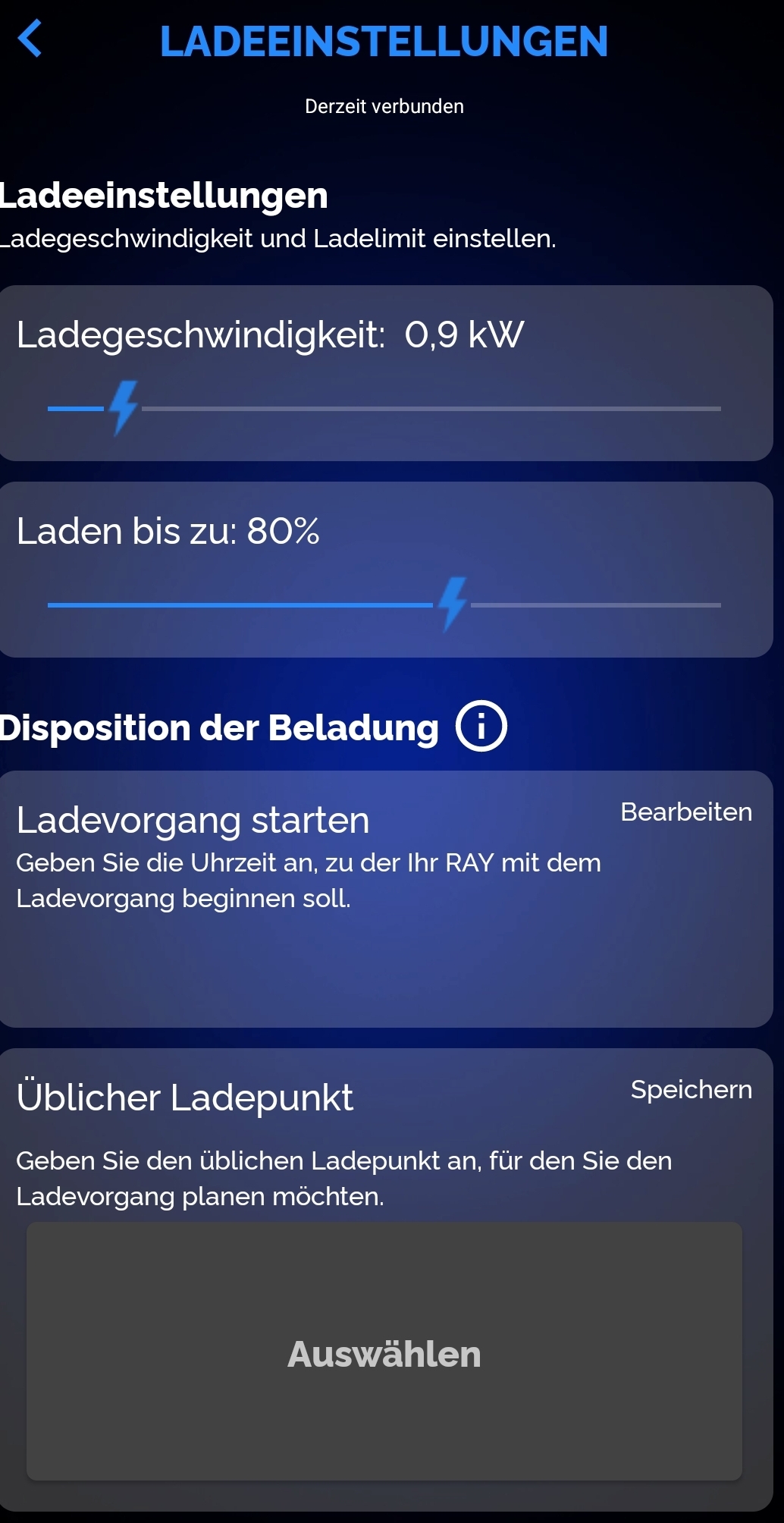
Task: Tap Bearbeiten for Ladevorgang starten
Action: pyautogui.click(x=685, y=812)
